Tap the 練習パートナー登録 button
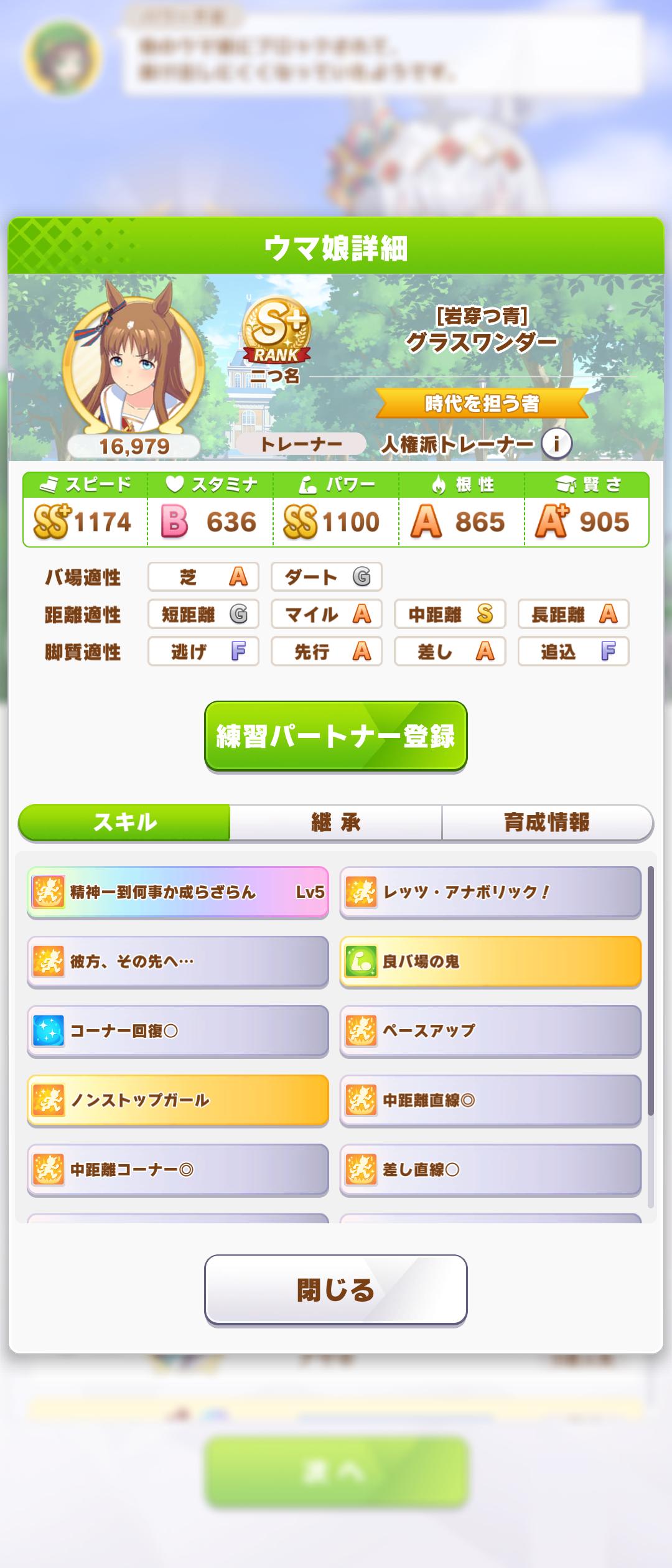 point(335,736)
